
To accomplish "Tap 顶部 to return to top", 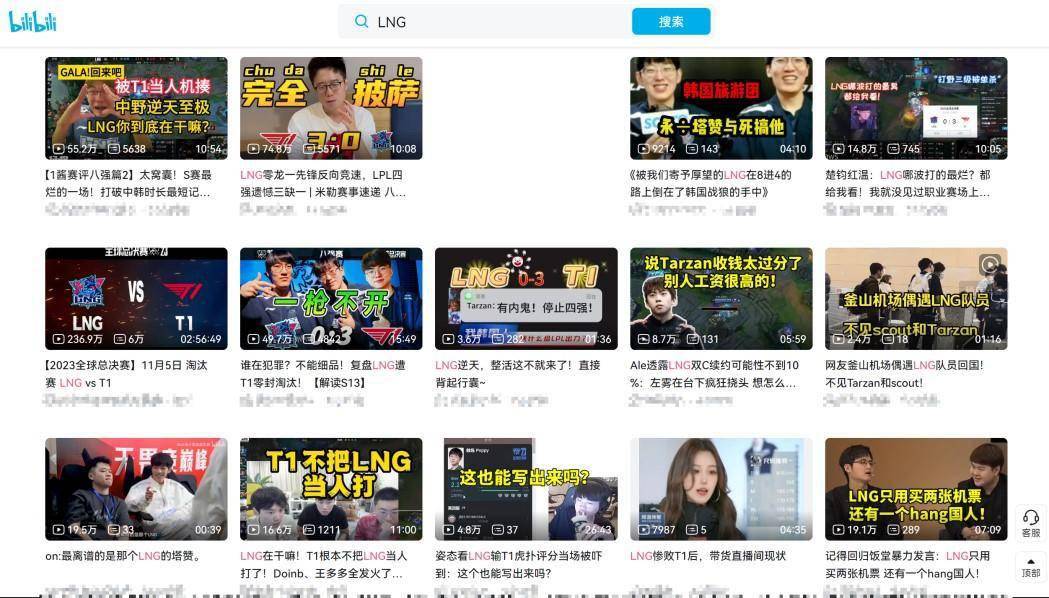I will [x=1031, y=567].
